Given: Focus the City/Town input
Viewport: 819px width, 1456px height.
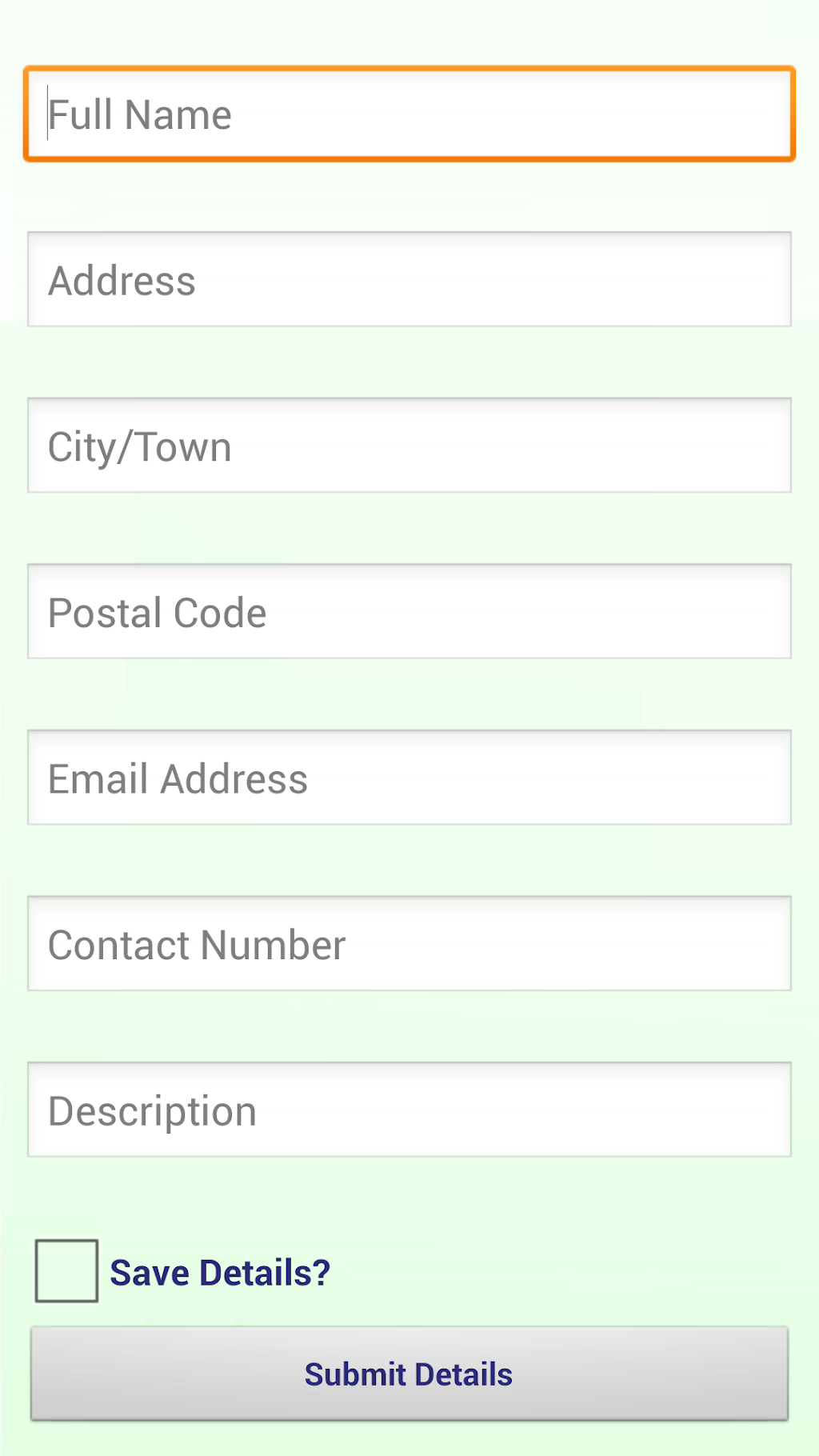Looking at the screenshot, I should tap(409, 446).
